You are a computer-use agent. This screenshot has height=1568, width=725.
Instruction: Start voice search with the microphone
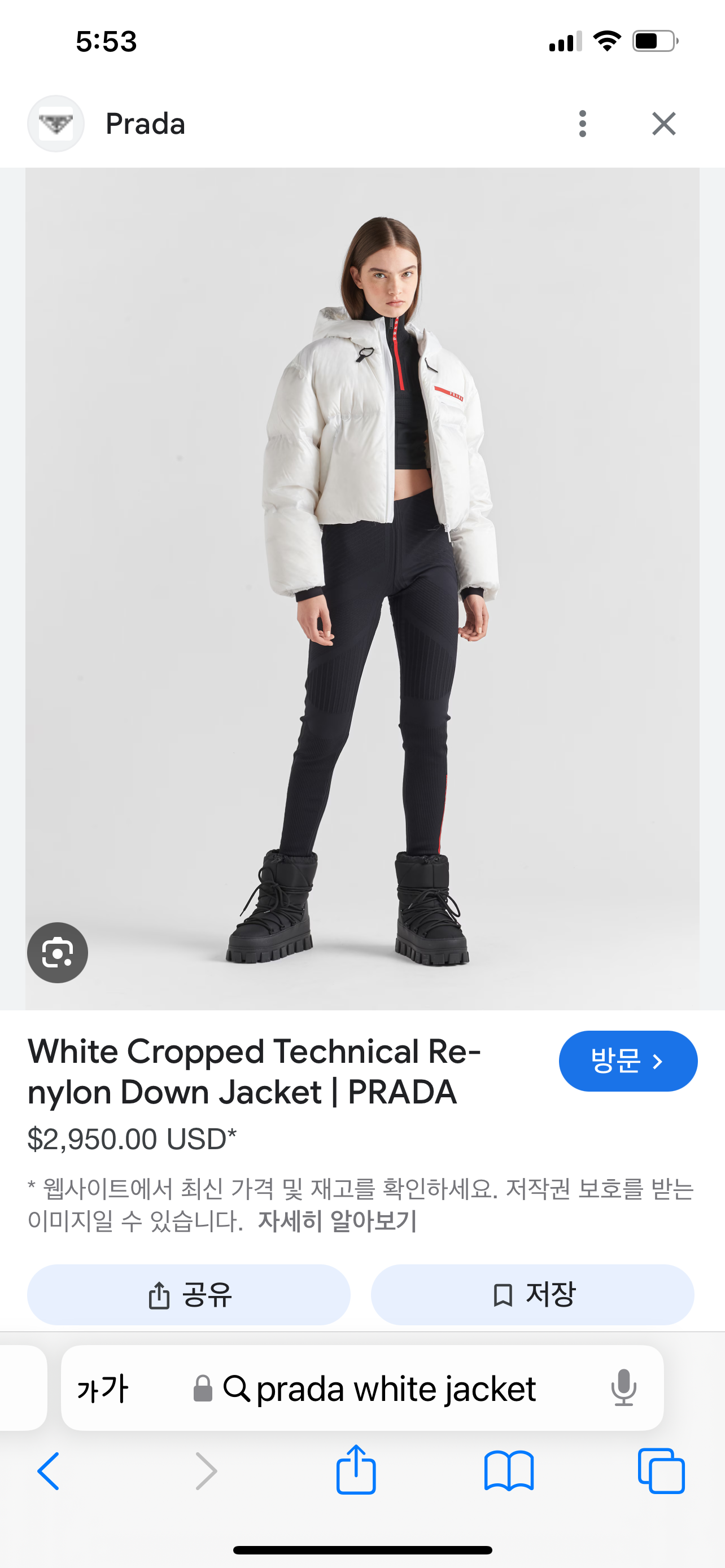tap(623, 1388)
